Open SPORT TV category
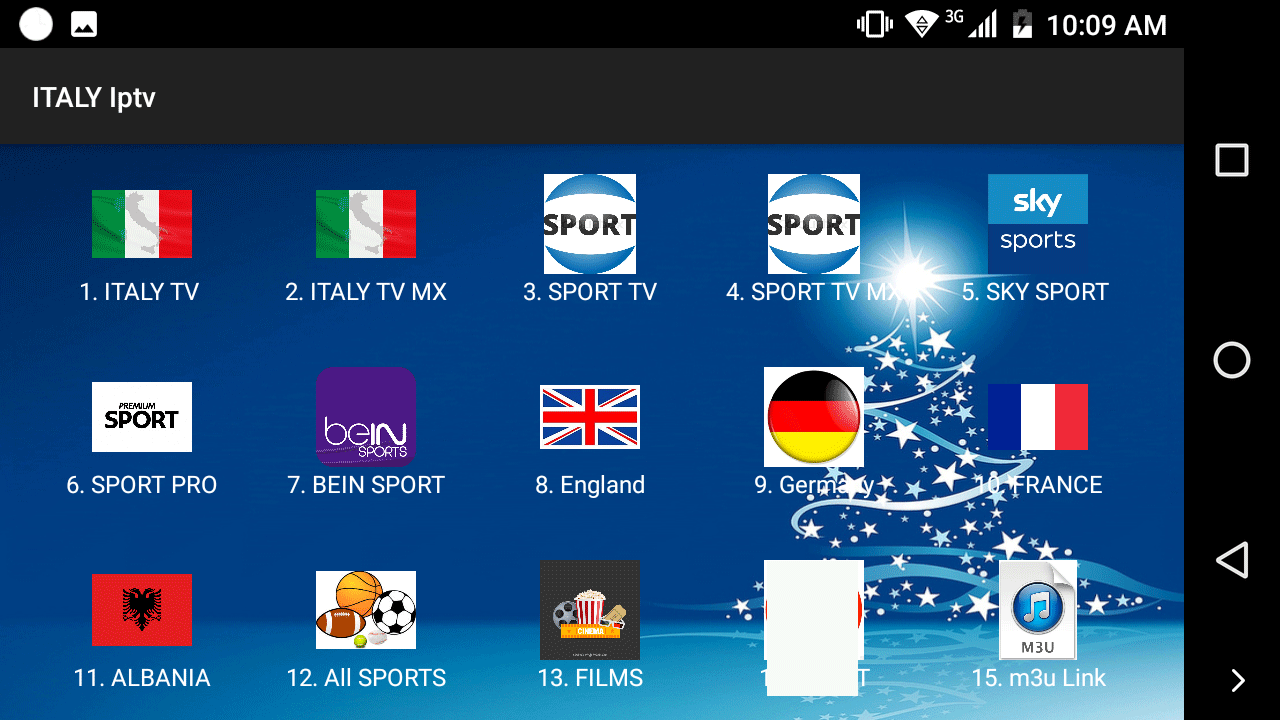The image size is (1280, 720). click(x=590, y=225)
